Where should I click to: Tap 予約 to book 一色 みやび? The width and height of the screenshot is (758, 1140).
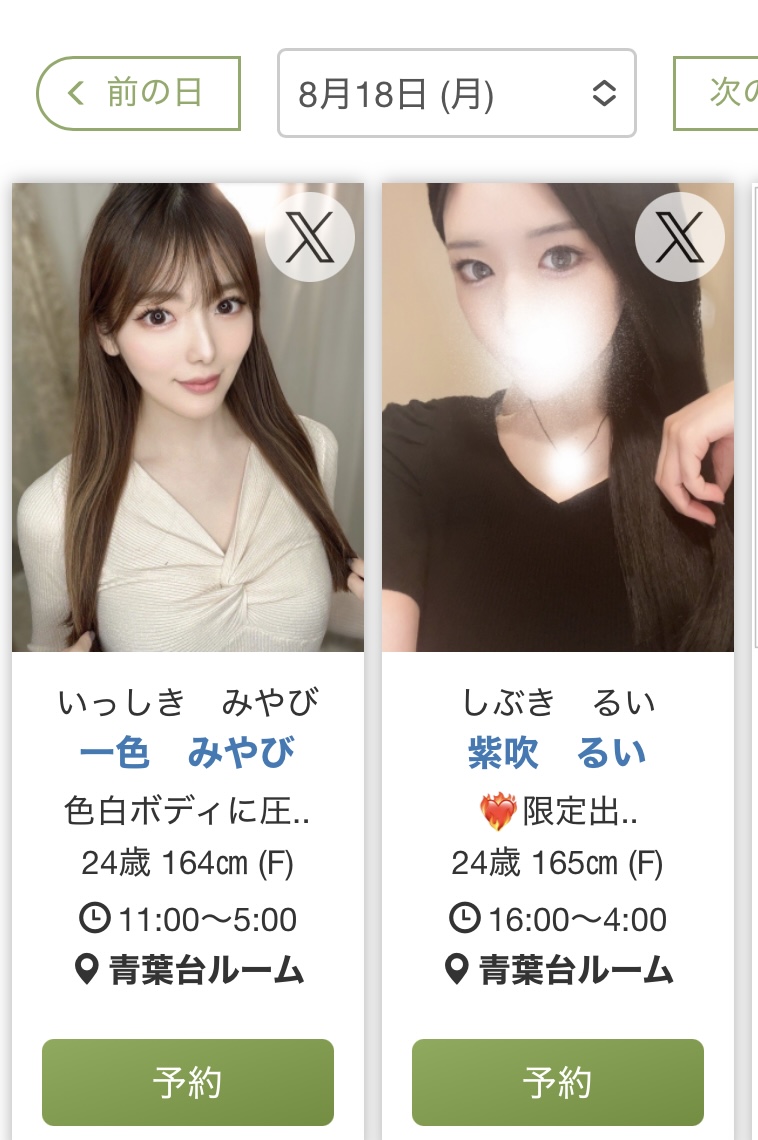[x=187, y=1082]
